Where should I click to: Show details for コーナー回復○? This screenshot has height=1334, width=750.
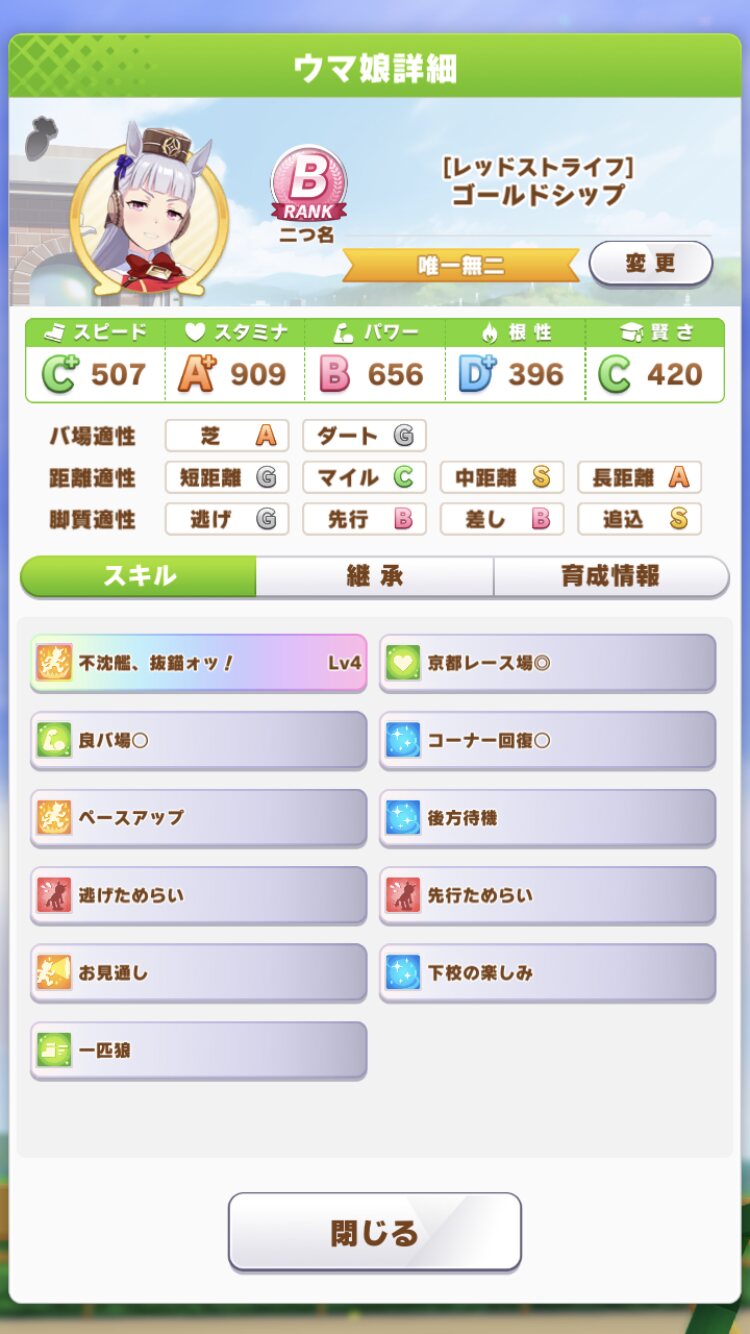pos(547,740)
